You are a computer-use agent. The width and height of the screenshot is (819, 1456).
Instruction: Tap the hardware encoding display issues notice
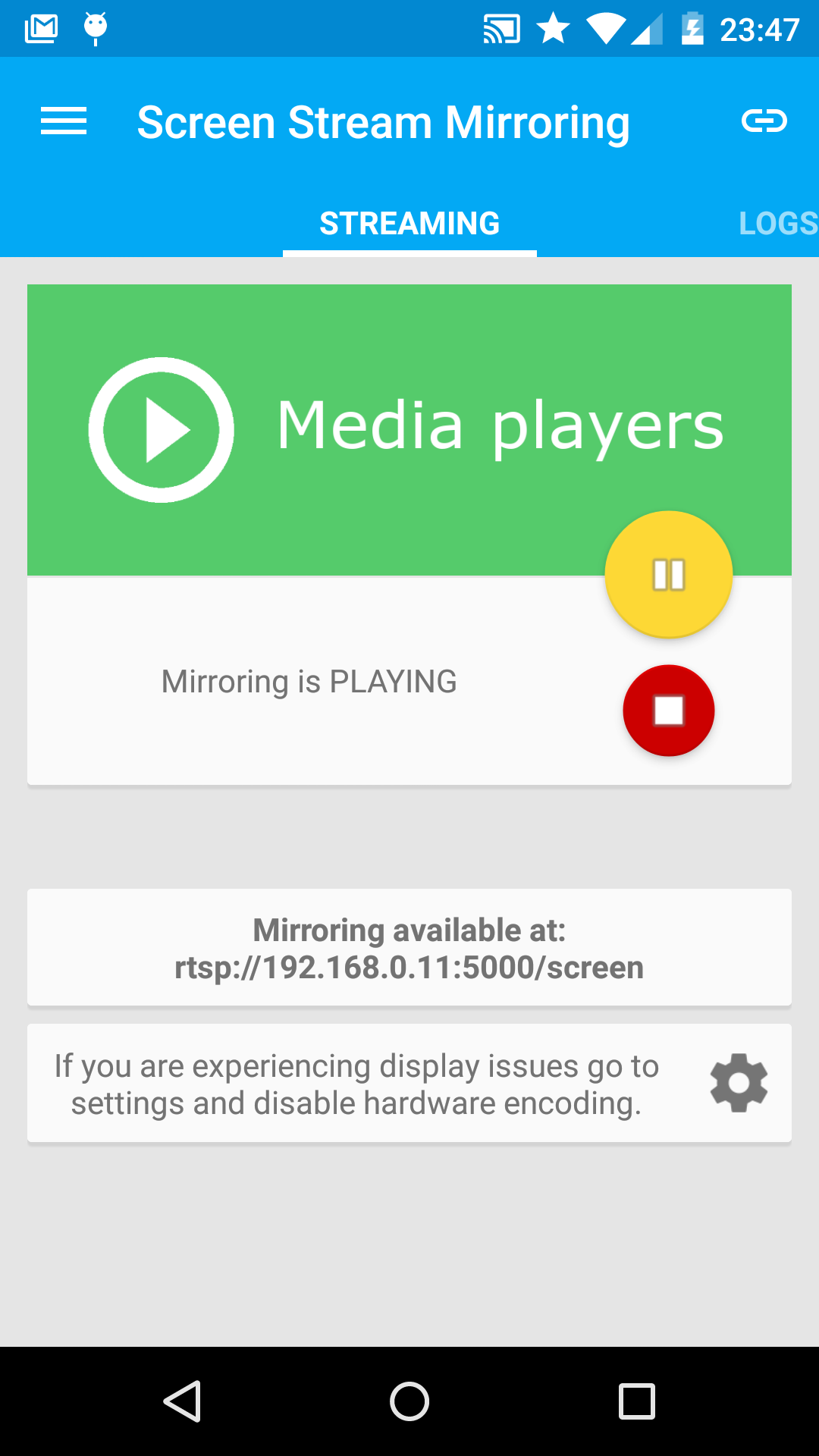coord(356,1083)
